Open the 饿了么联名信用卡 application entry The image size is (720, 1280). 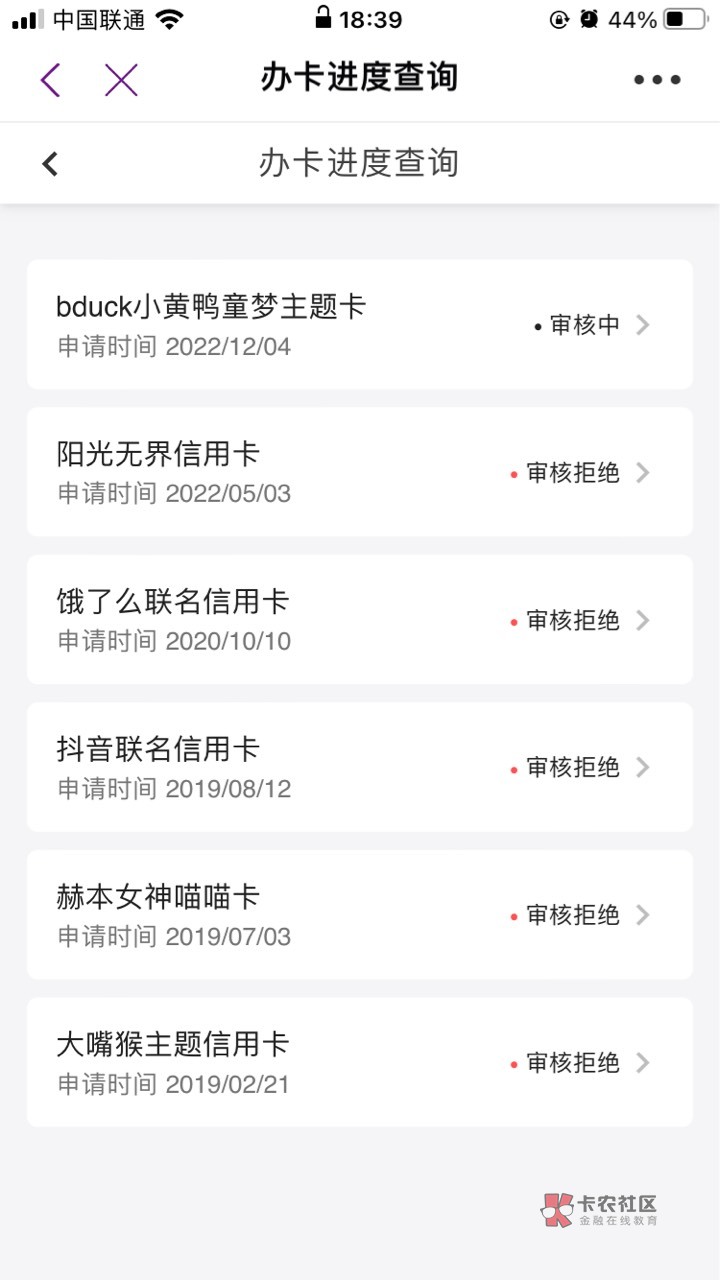[x=360, y=619]
